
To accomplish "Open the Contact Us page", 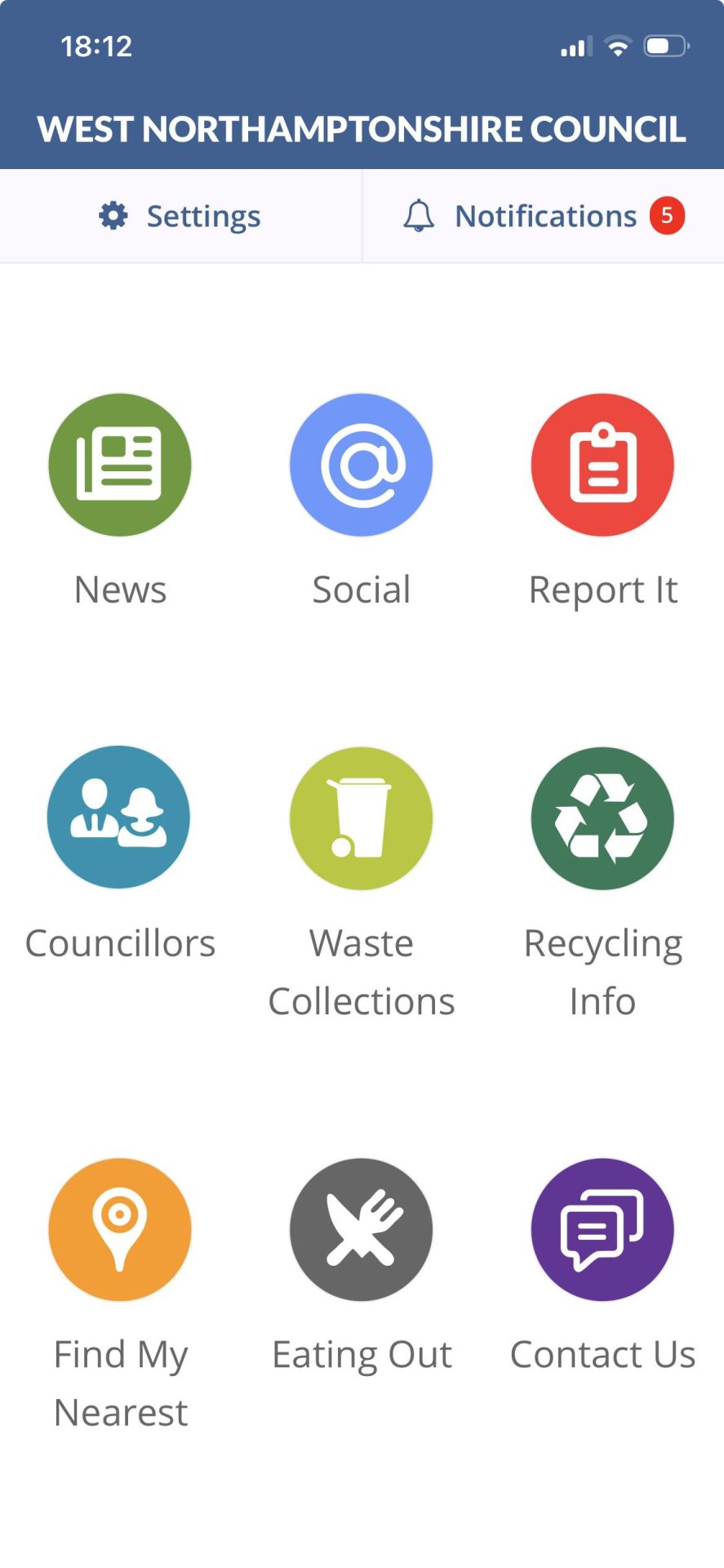I will coord(602,1229).
